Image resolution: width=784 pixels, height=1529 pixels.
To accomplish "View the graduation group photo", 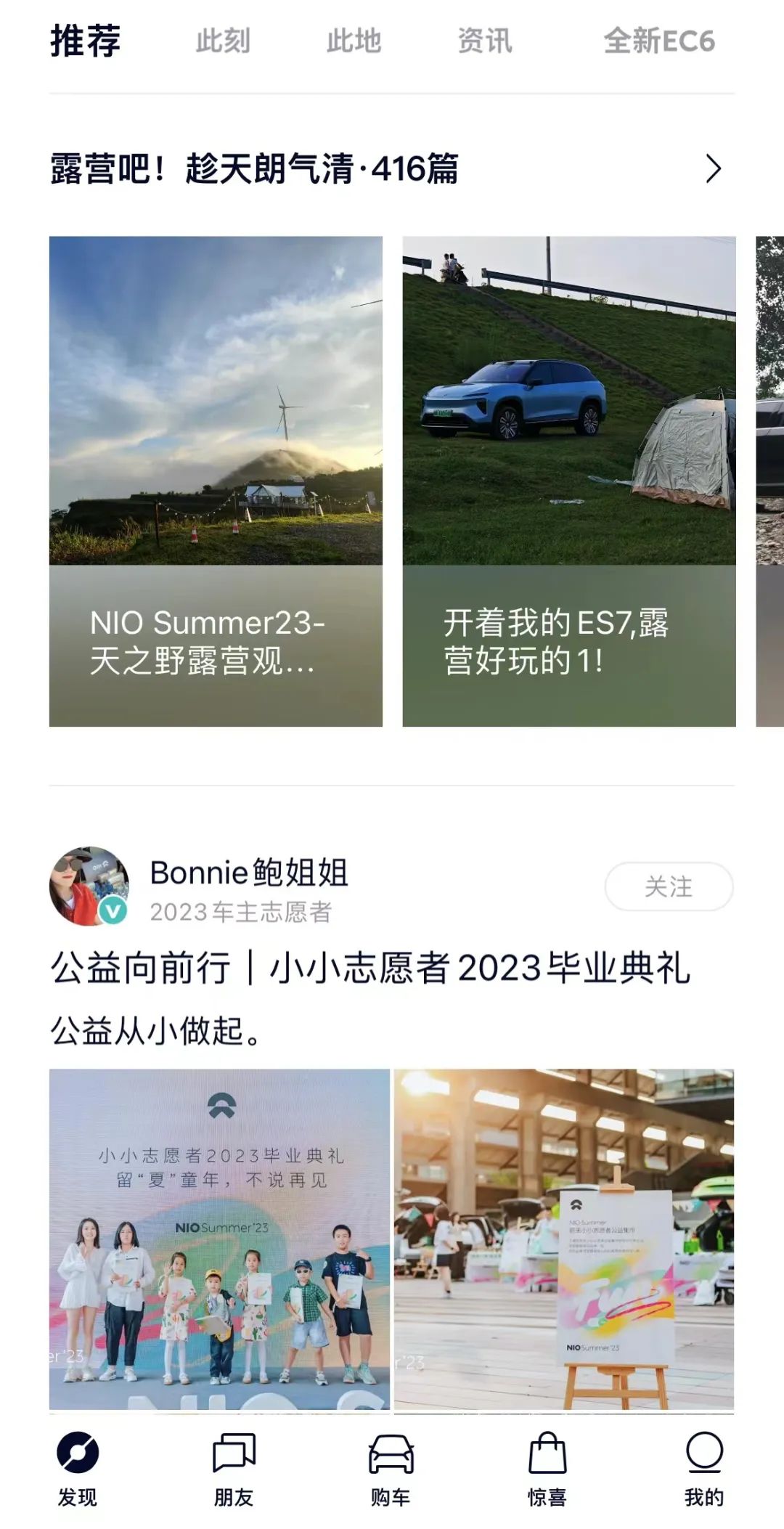I will tap(219, 1239).
